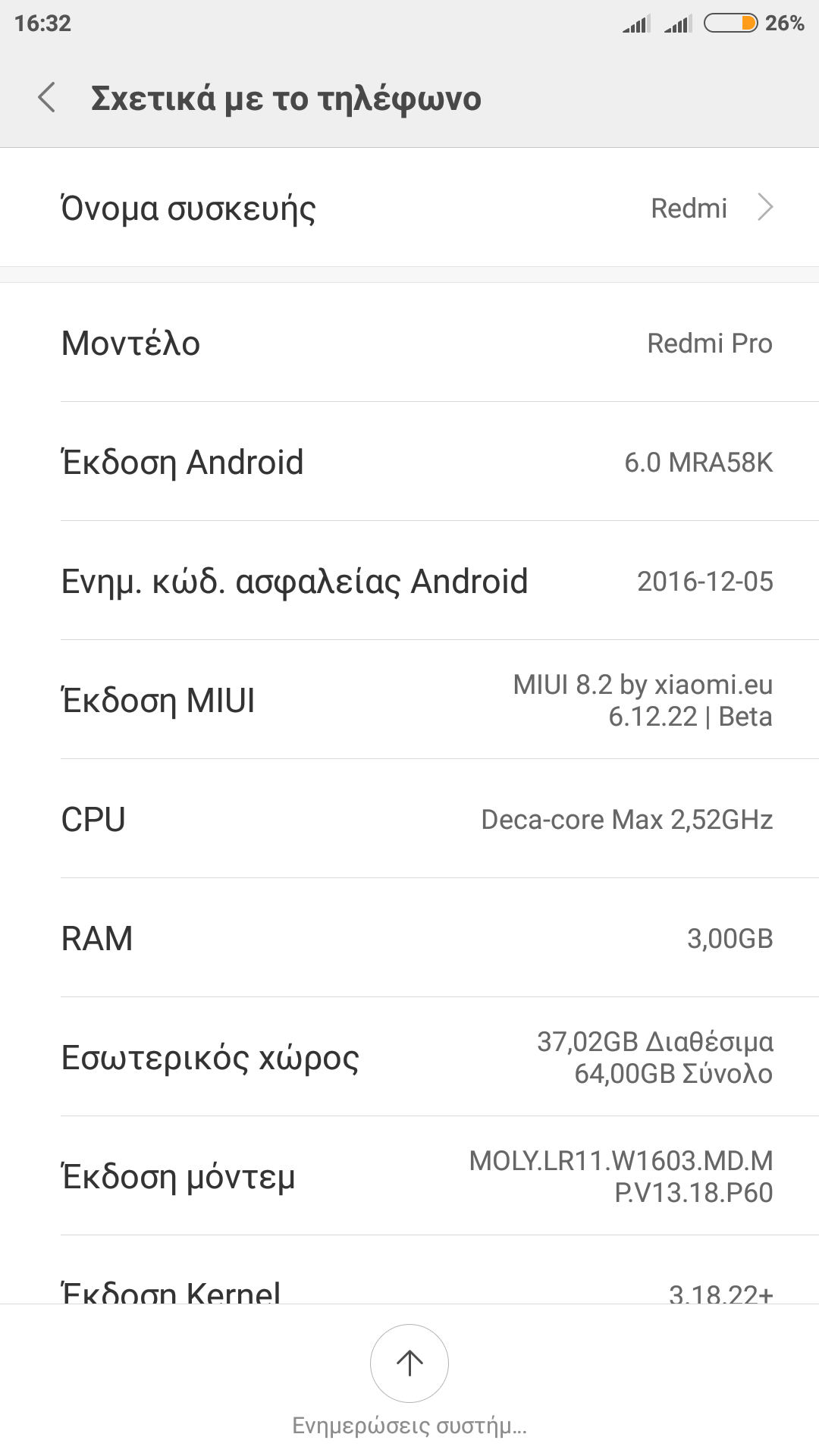The image size is (819, 1456).
Task: Tap the CPU row
Action: [x=409, y=819]
